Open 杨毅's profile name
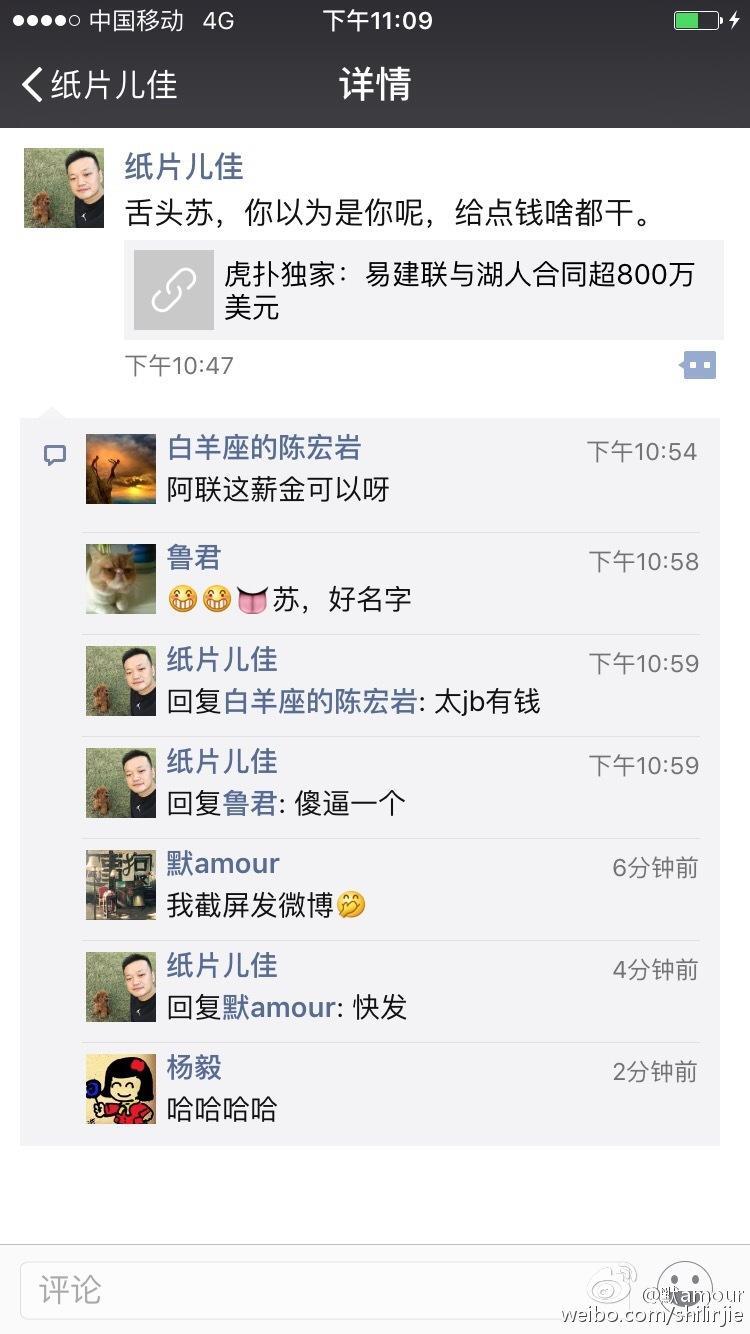 click(194, 1068)
